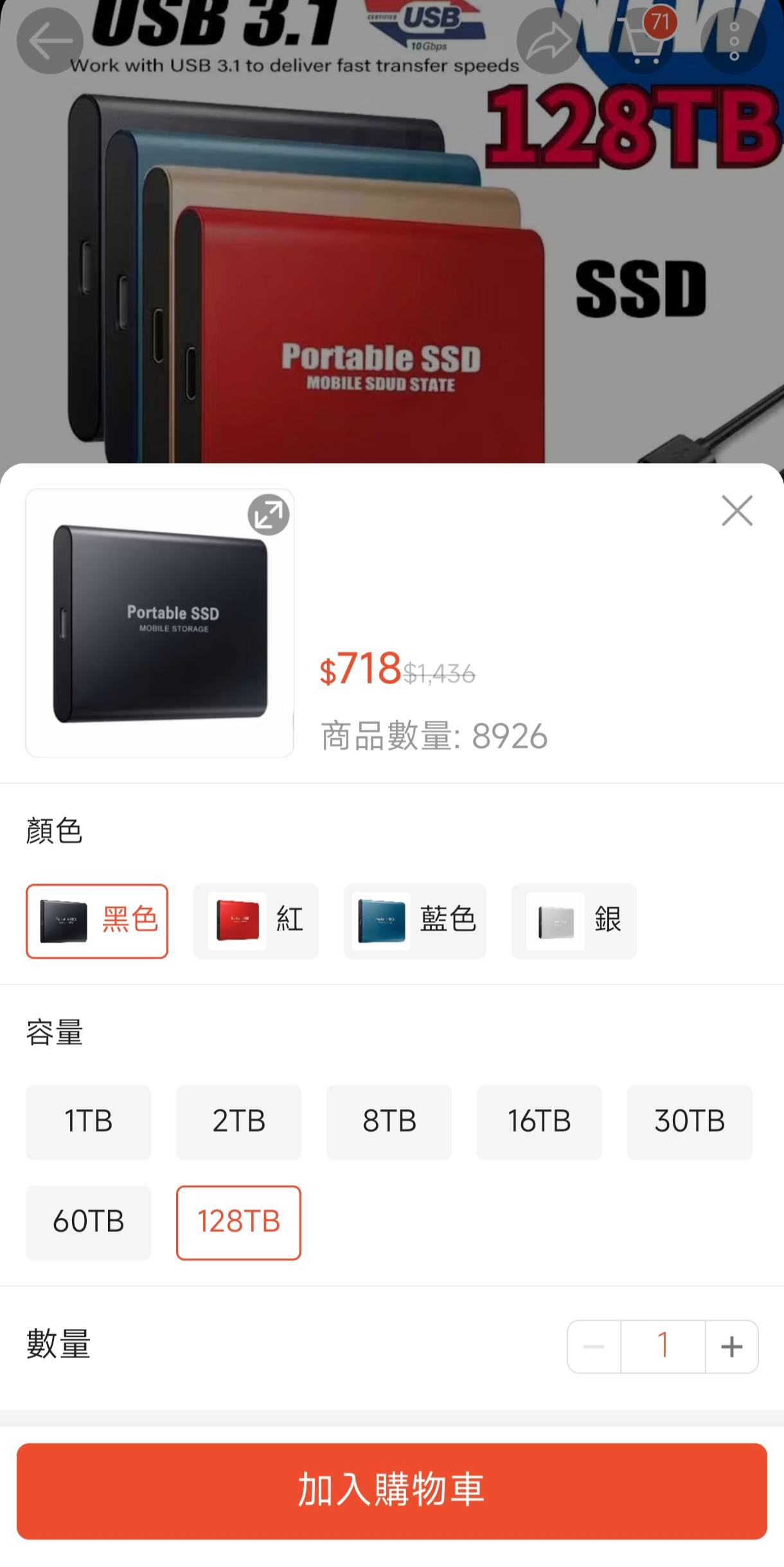Select 30TB capacity
The height and width of the screenshot is (1567, 784).
point(690,1122)
